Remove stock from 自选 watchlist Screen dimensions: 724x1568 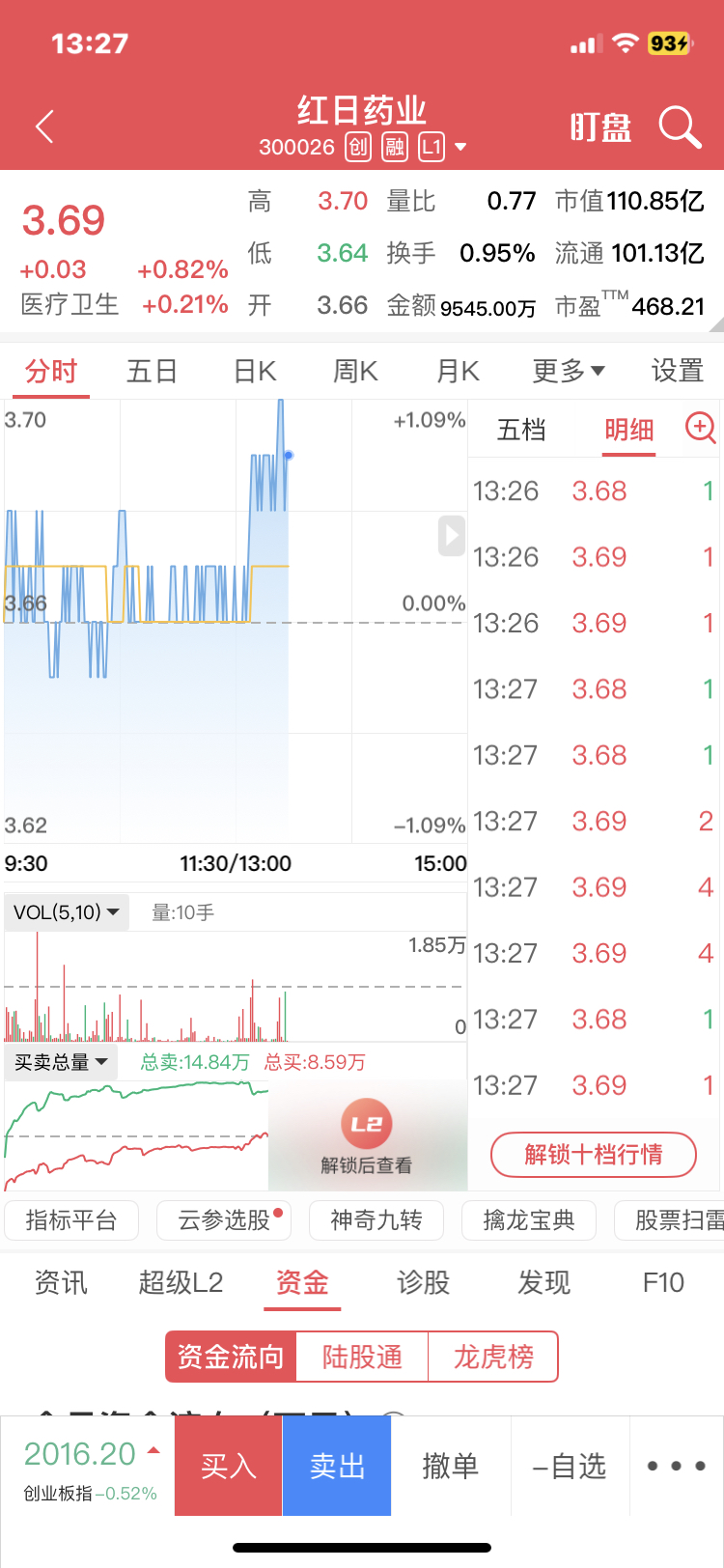pyautogui.click(x=570, y=1466)
